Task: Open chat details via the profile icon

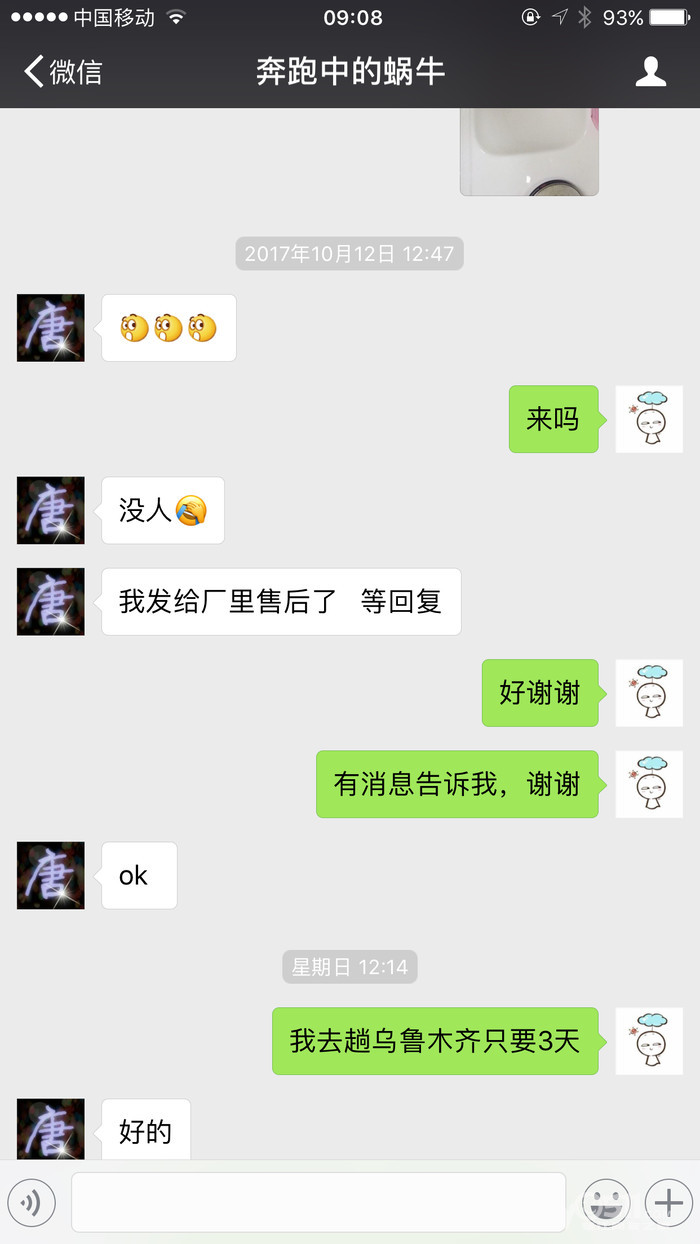Action: pos(650,72)
